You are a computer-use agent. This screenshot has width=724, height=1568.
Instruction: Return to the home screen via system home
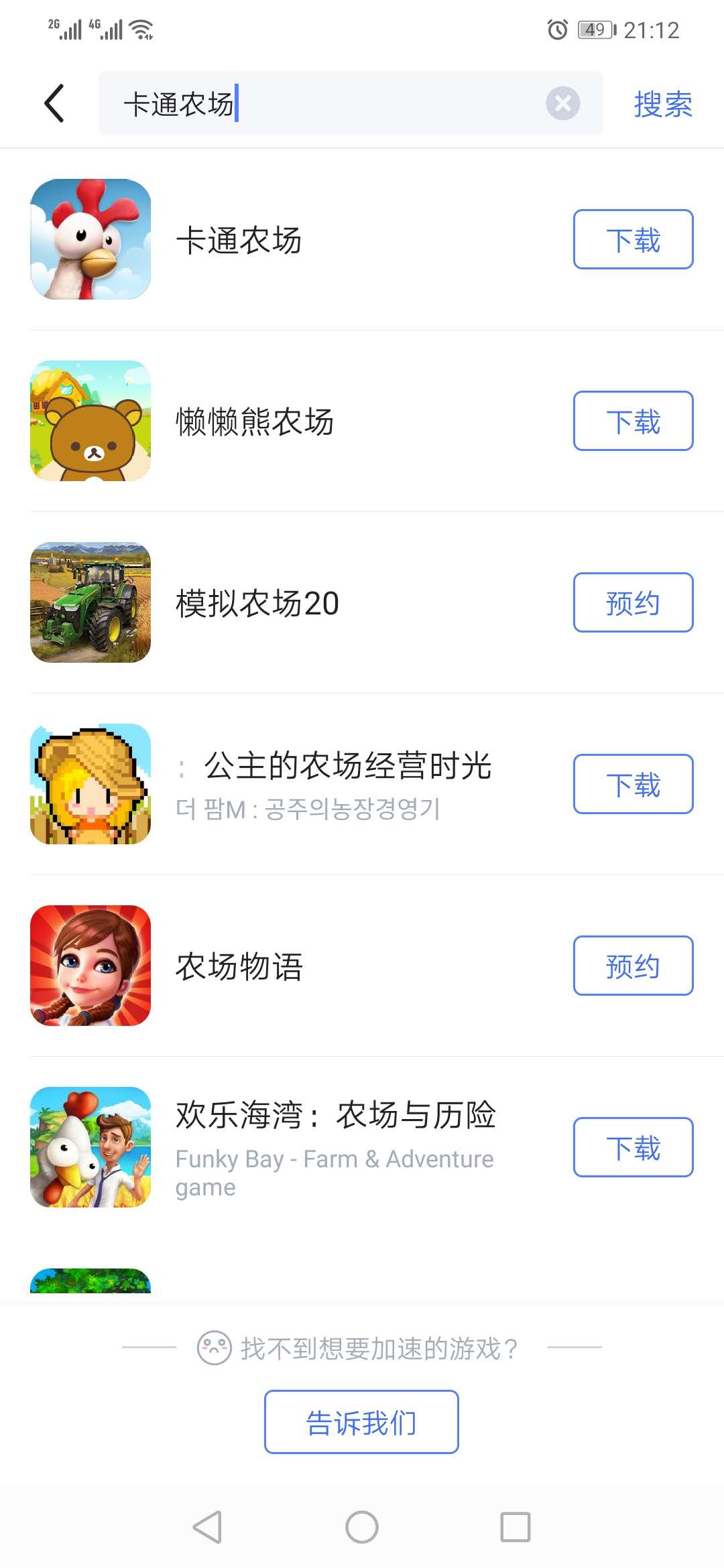(362, 1527)
